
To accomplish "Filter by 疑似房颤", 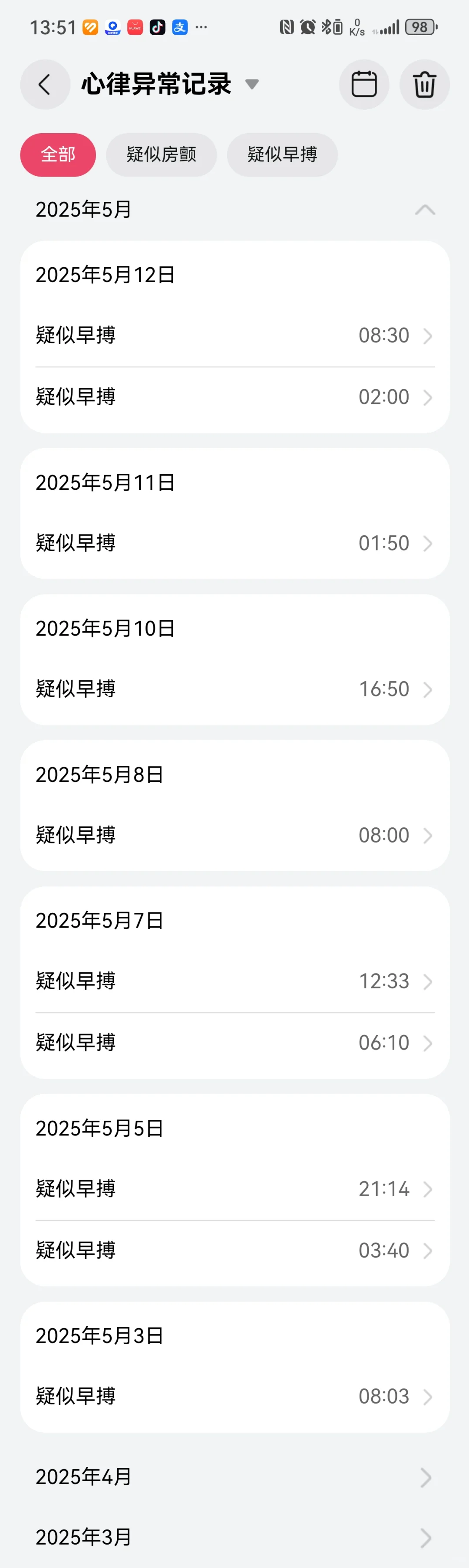I will click(161, 154).
